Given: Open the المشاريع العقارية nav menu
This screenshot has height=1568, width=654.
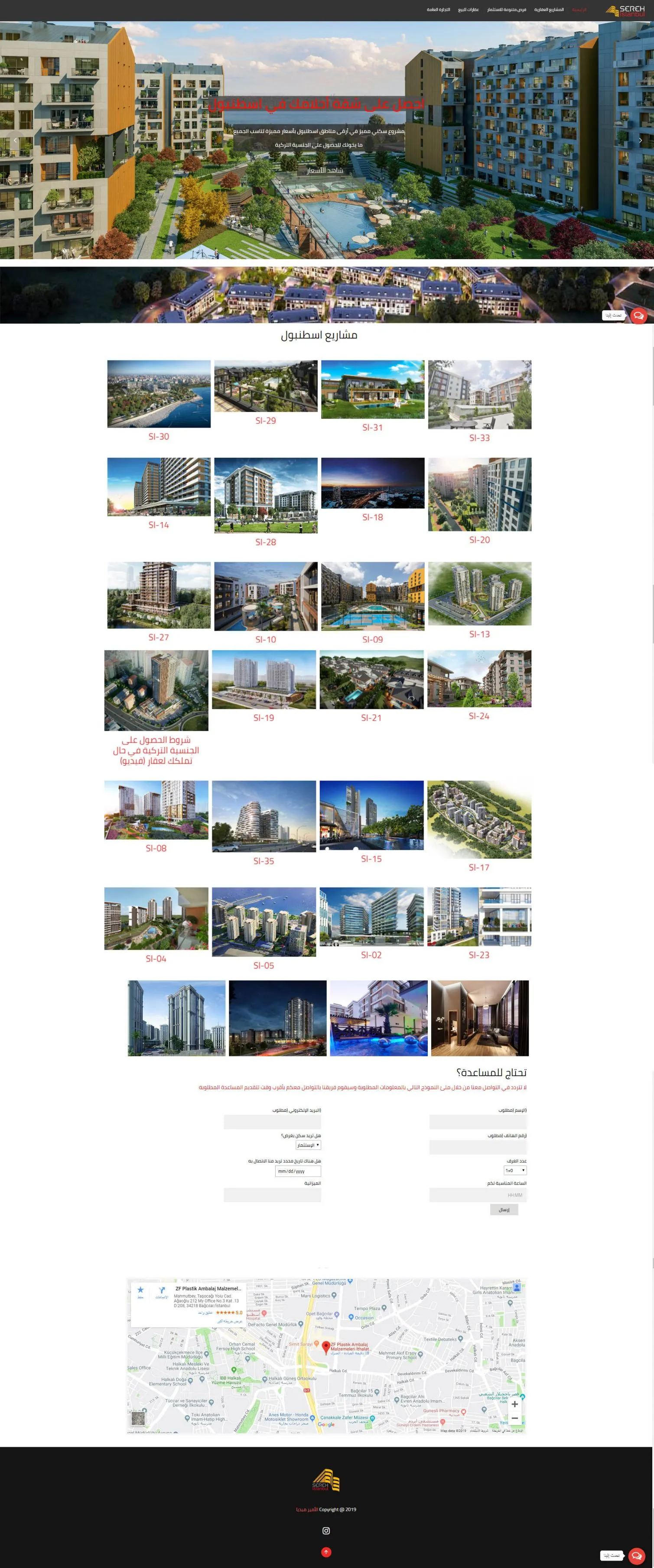Looking at the screenshot, I should tap(549, 10).
